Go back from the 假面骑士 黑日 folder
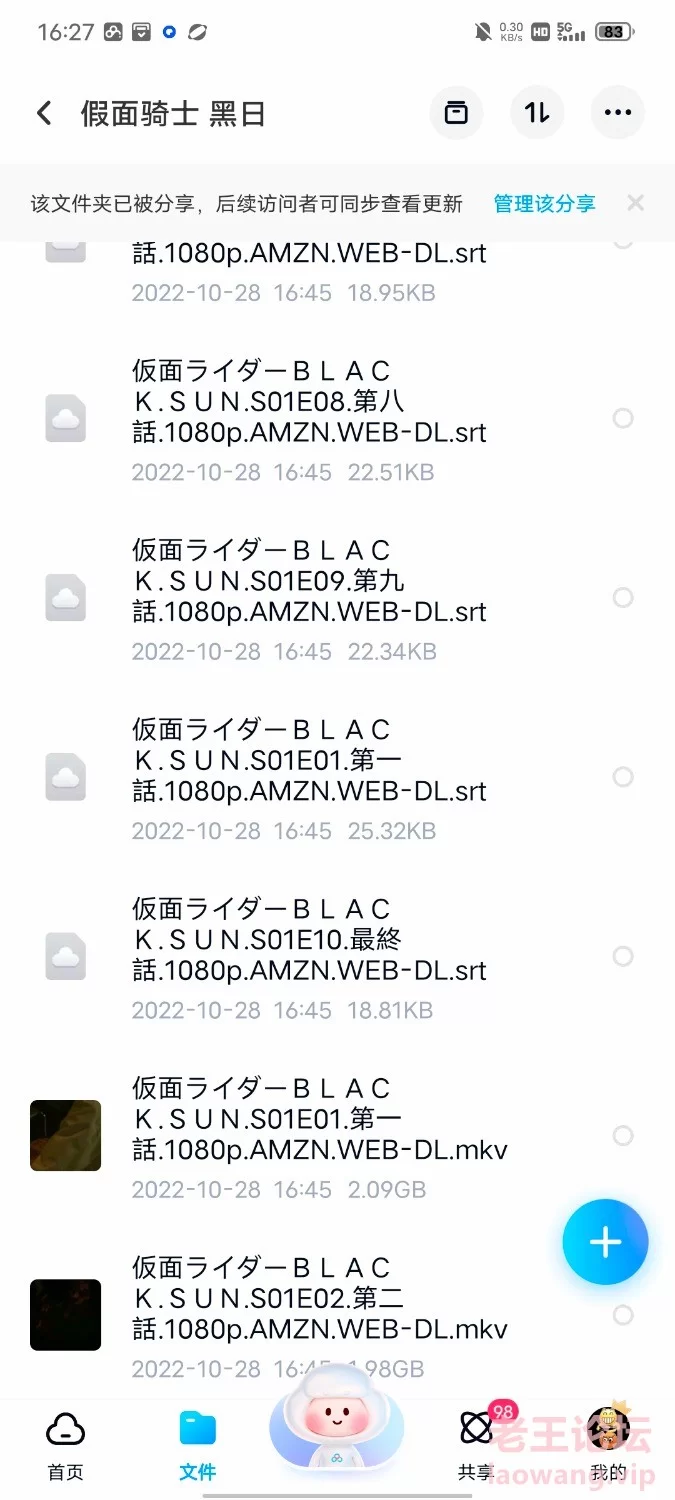 click(44, 112)
